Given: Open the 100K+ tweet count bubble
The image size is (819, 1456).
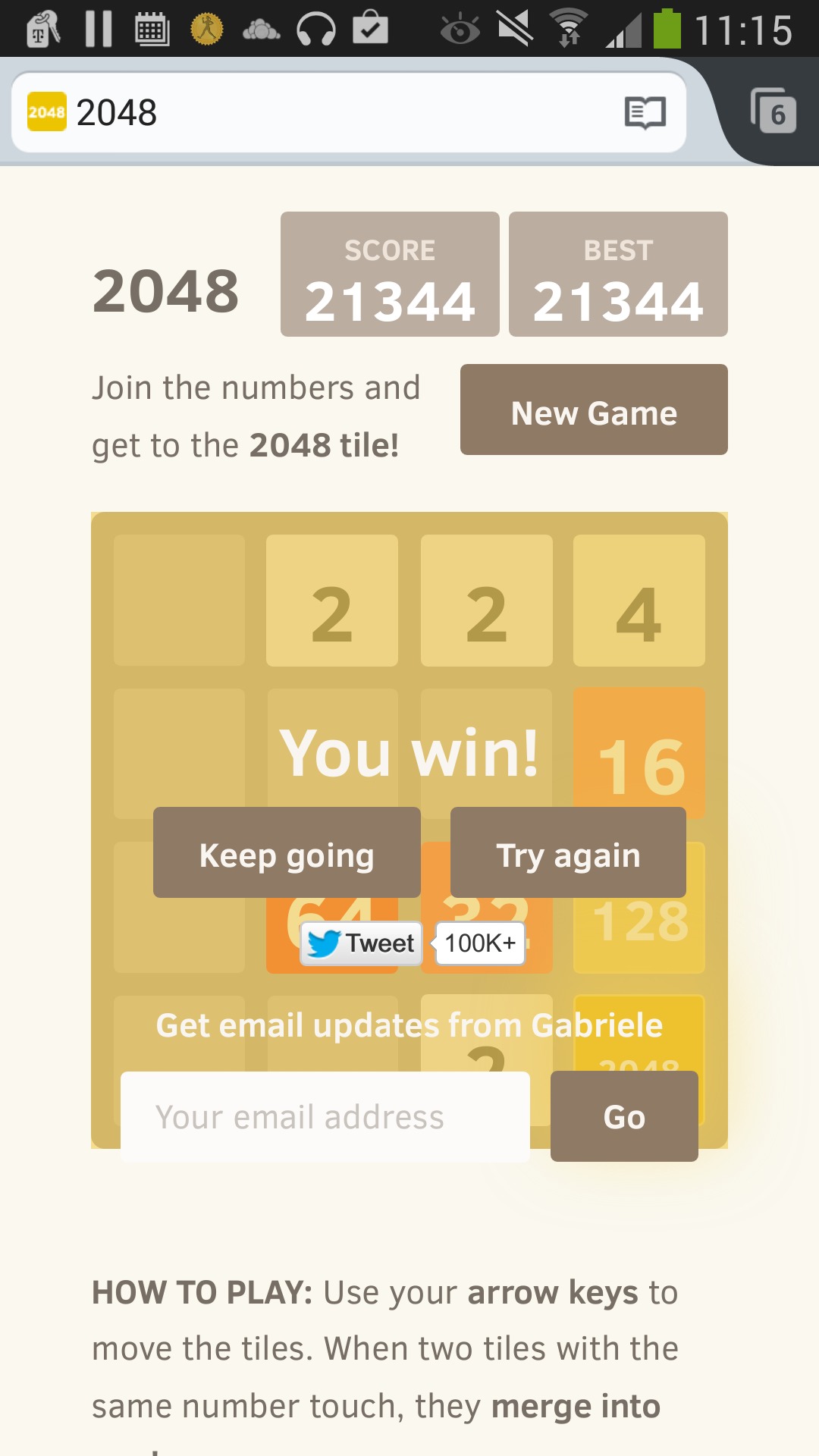Looking at the screenshot, I should 479,943.
